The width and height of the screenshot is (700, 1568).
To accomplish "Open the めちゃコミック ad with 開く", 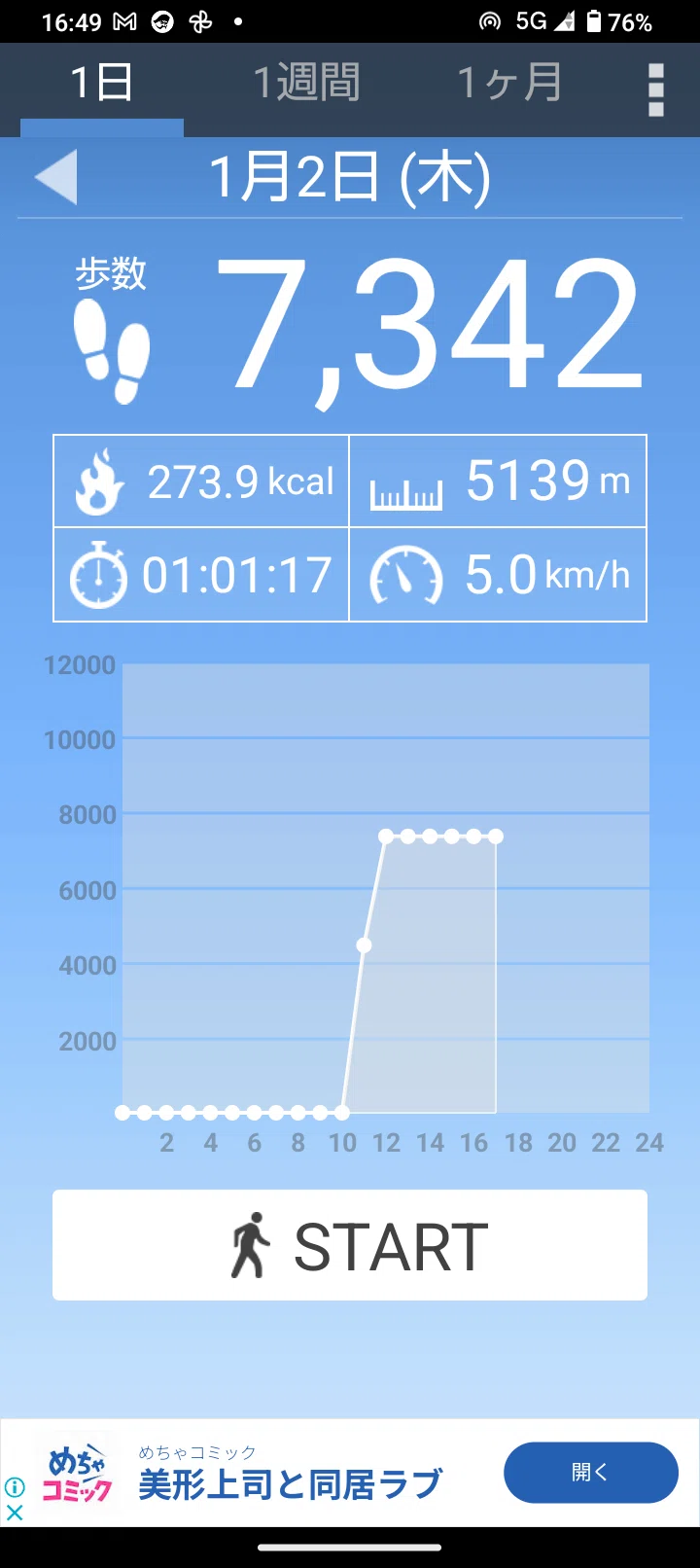I will 591,1472.
